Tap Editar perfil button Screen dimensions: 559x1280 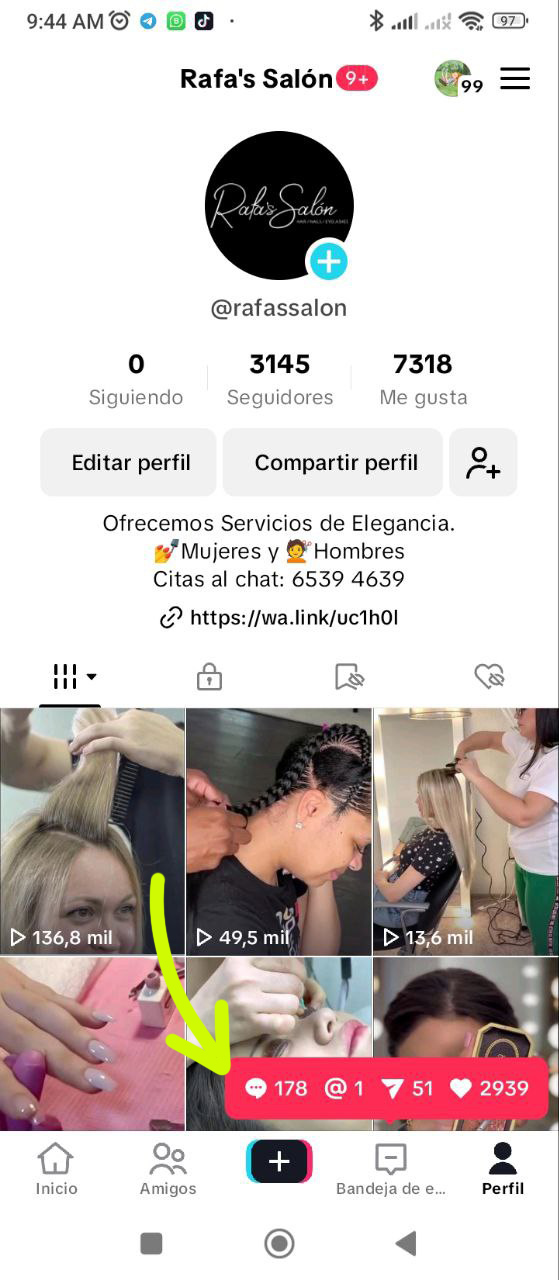coord(128,462)
